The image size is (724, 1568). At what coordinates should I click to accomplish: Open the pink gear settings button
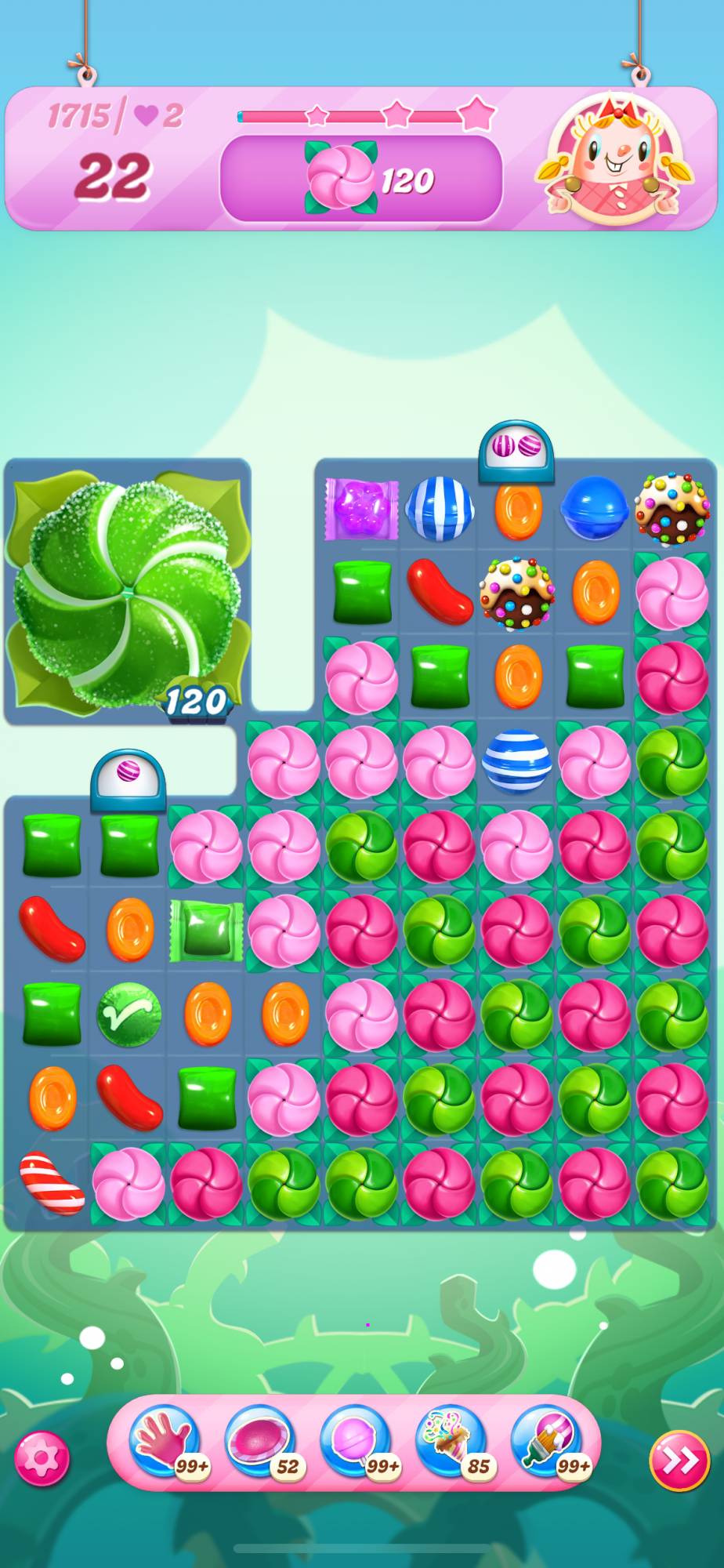click(x=42, y=1458)
